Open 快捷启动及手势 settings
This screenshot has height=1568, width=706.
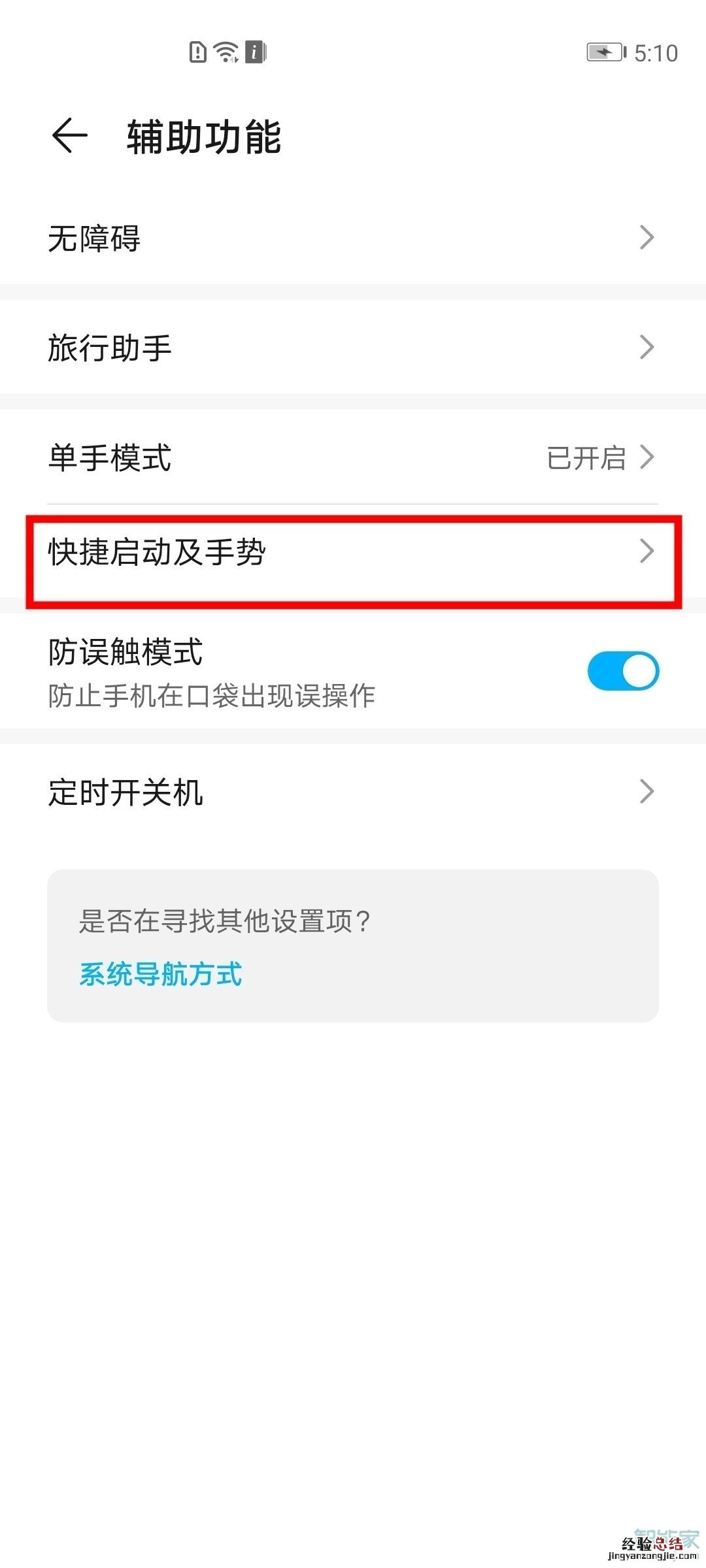[x=353, y=553]
